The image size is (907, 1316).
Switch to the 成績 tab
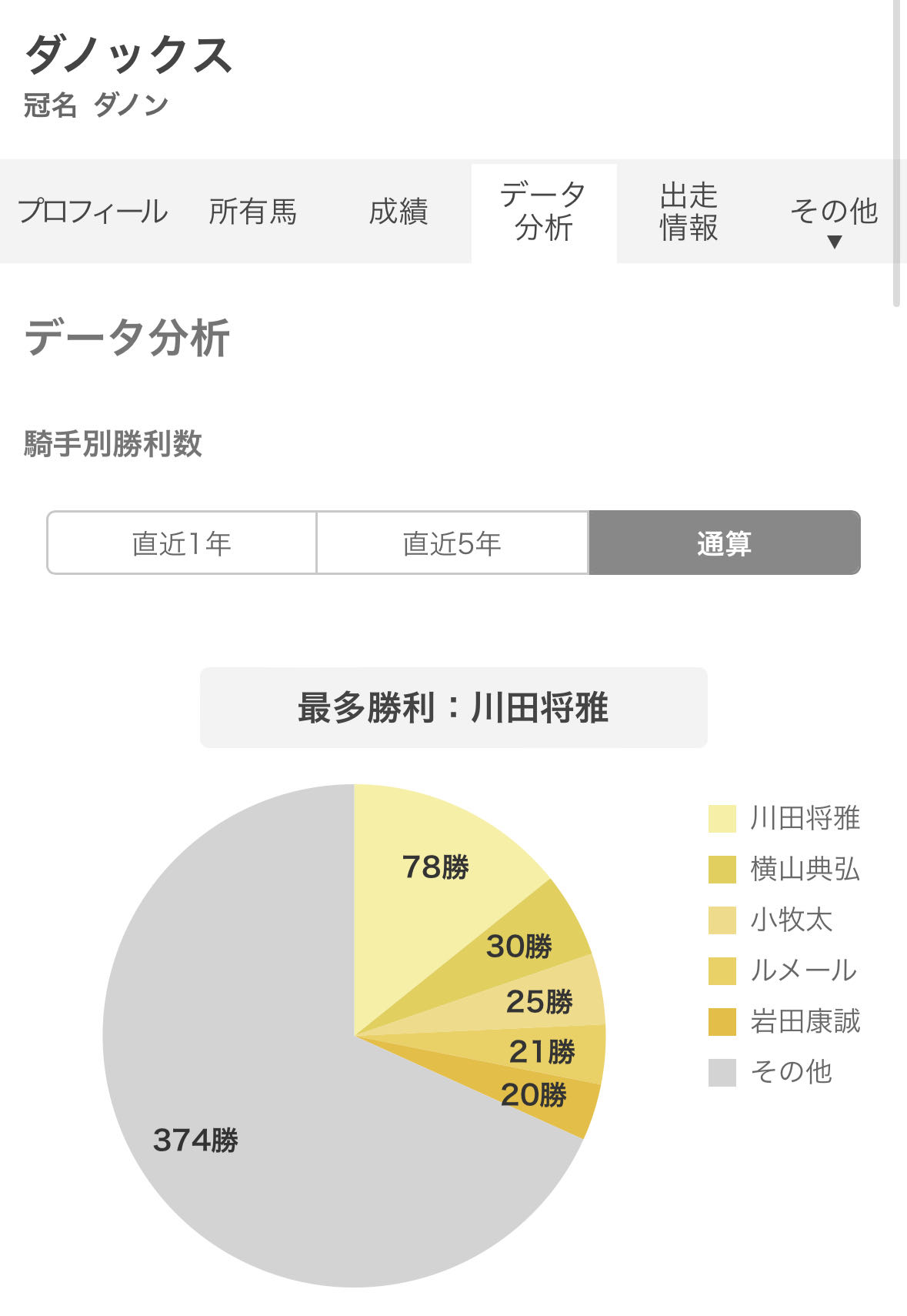tap(398, 212)
